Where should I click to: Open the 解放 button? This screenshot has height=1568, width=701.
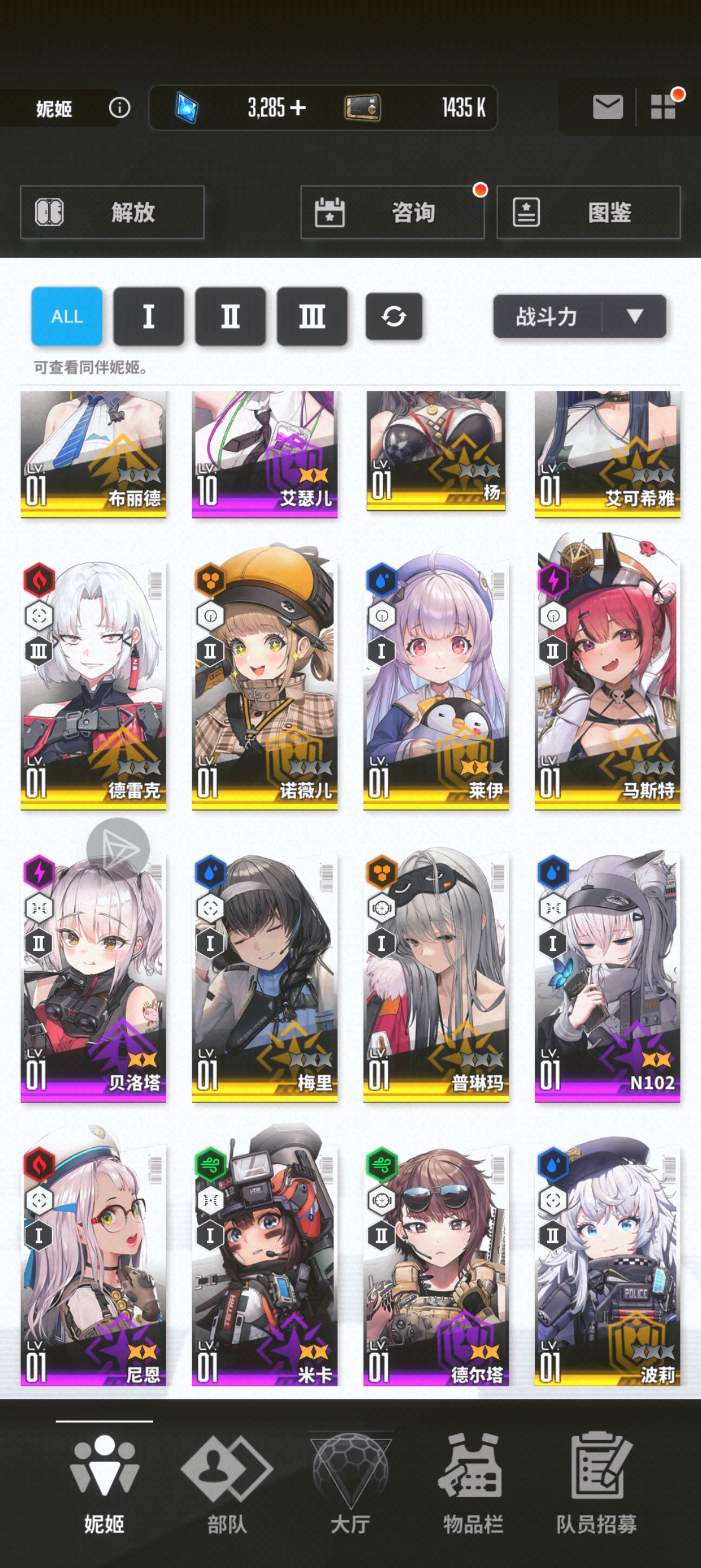click(112, 213)
